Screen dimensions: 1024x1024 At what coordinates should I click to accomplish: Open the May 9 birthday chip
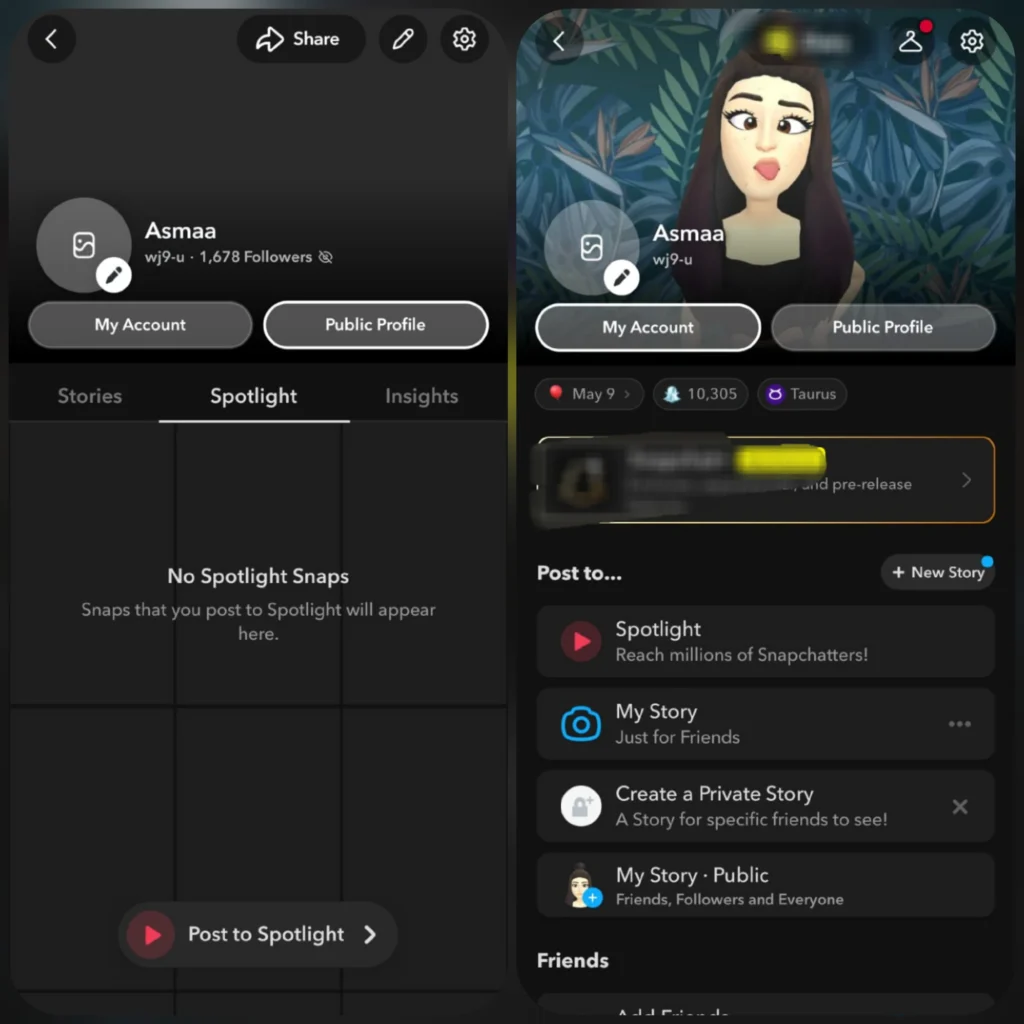pyautogui.click(x=589, y=394)
